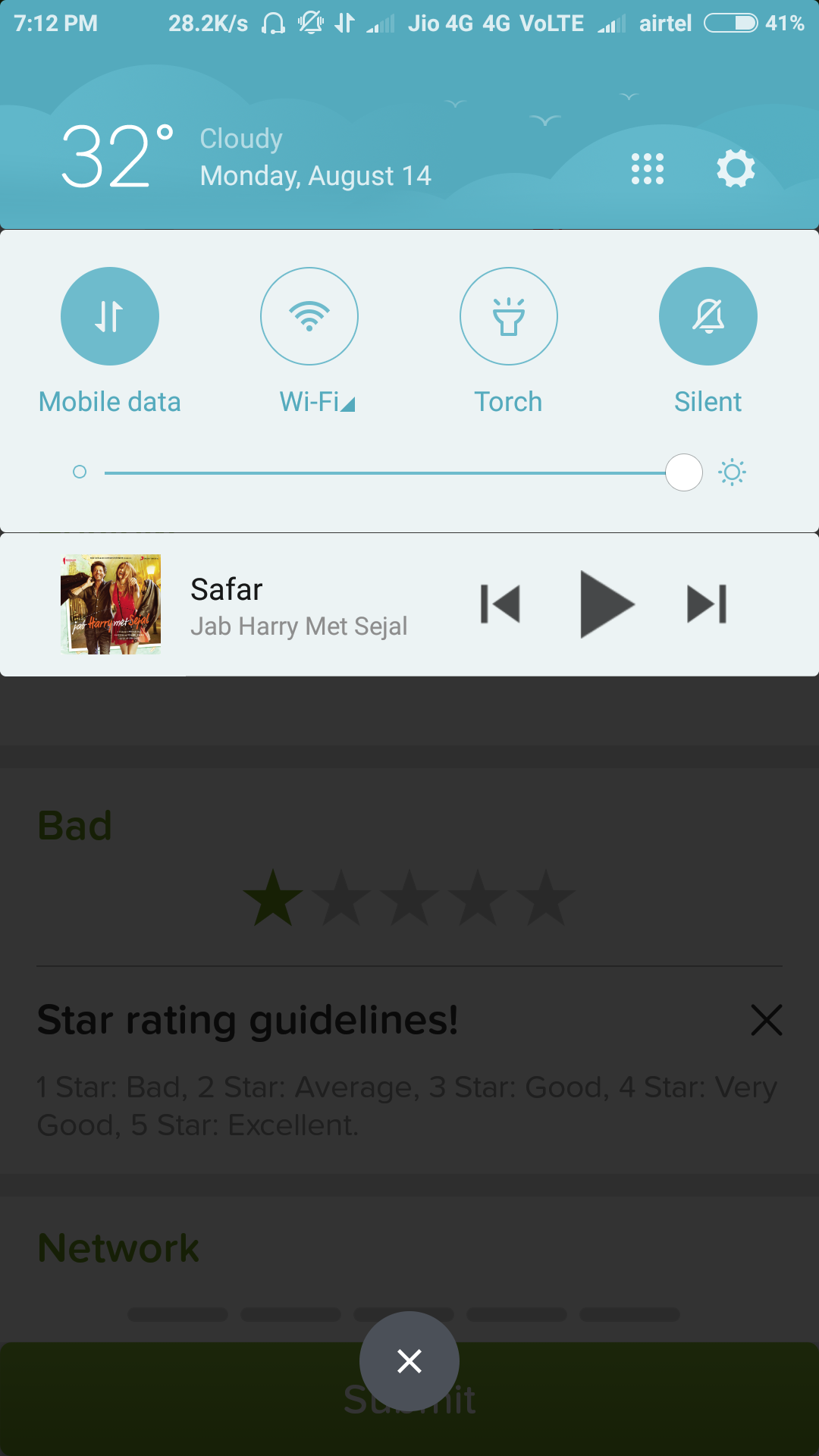Disable Silent mode
Screen dimensions: 819x1456
click(708, 316)
